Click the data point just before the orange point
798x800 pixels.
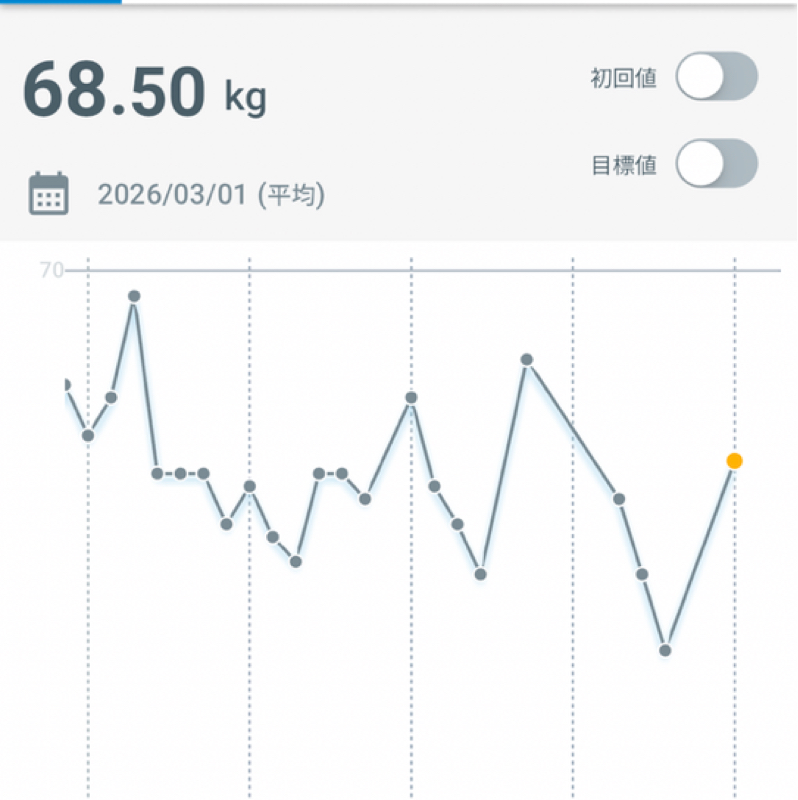point(665,651)
